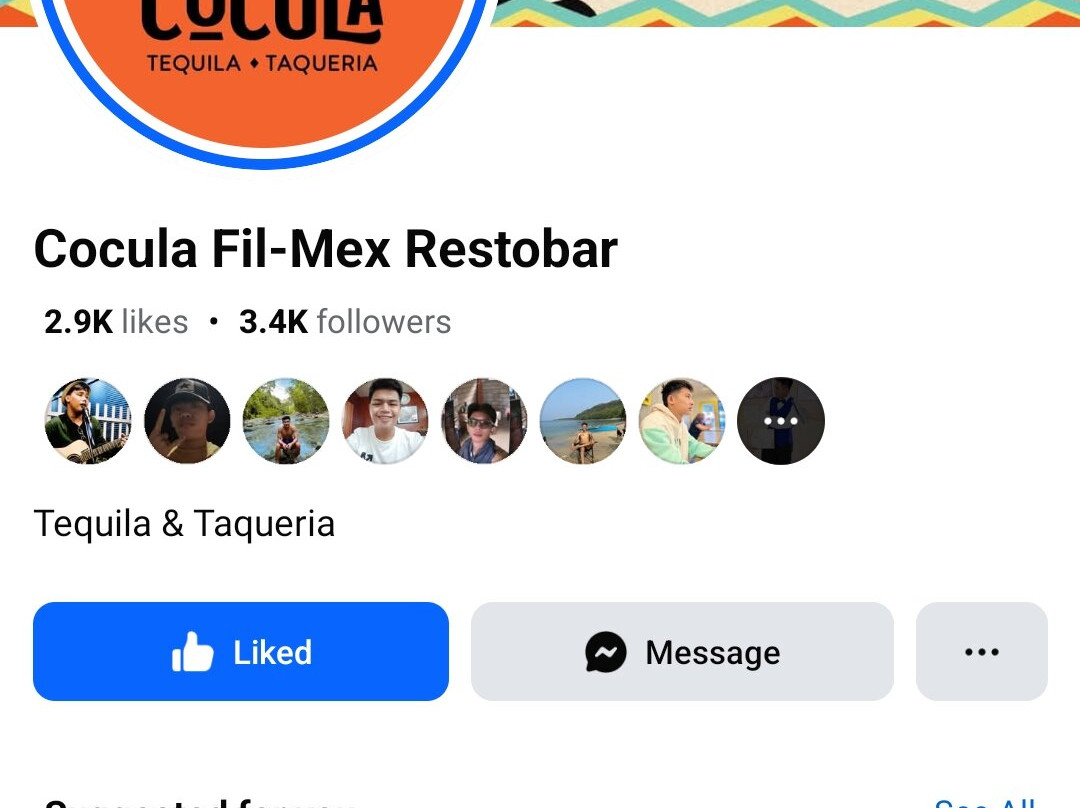1080x808 pixels.
Task: Open the three-dot more options button
Action: pos(981,652)
